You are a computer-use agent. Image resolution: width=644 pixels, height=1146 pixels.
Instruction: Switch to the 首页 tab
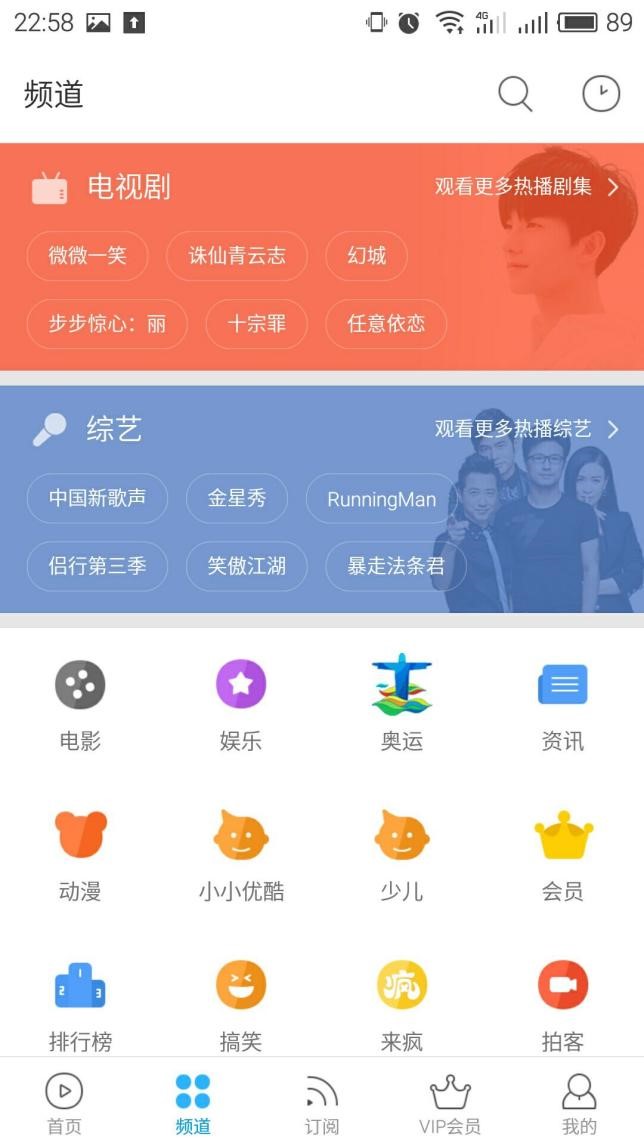coord(64,1102)
